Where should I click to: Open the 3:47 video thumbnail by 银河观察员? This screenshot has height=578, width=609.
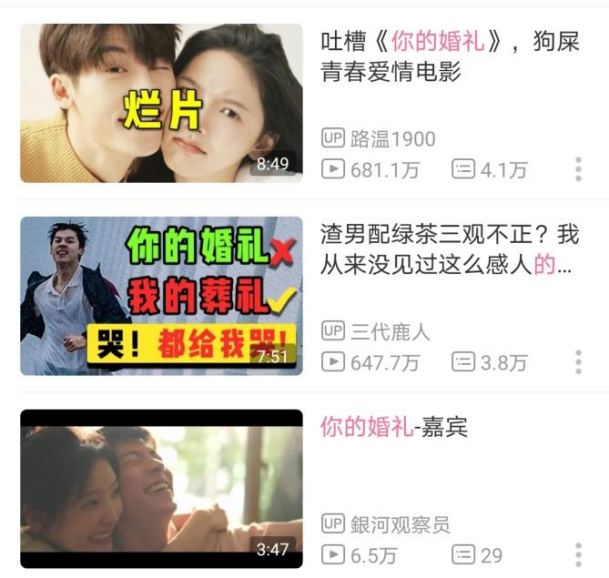[161, 488]
